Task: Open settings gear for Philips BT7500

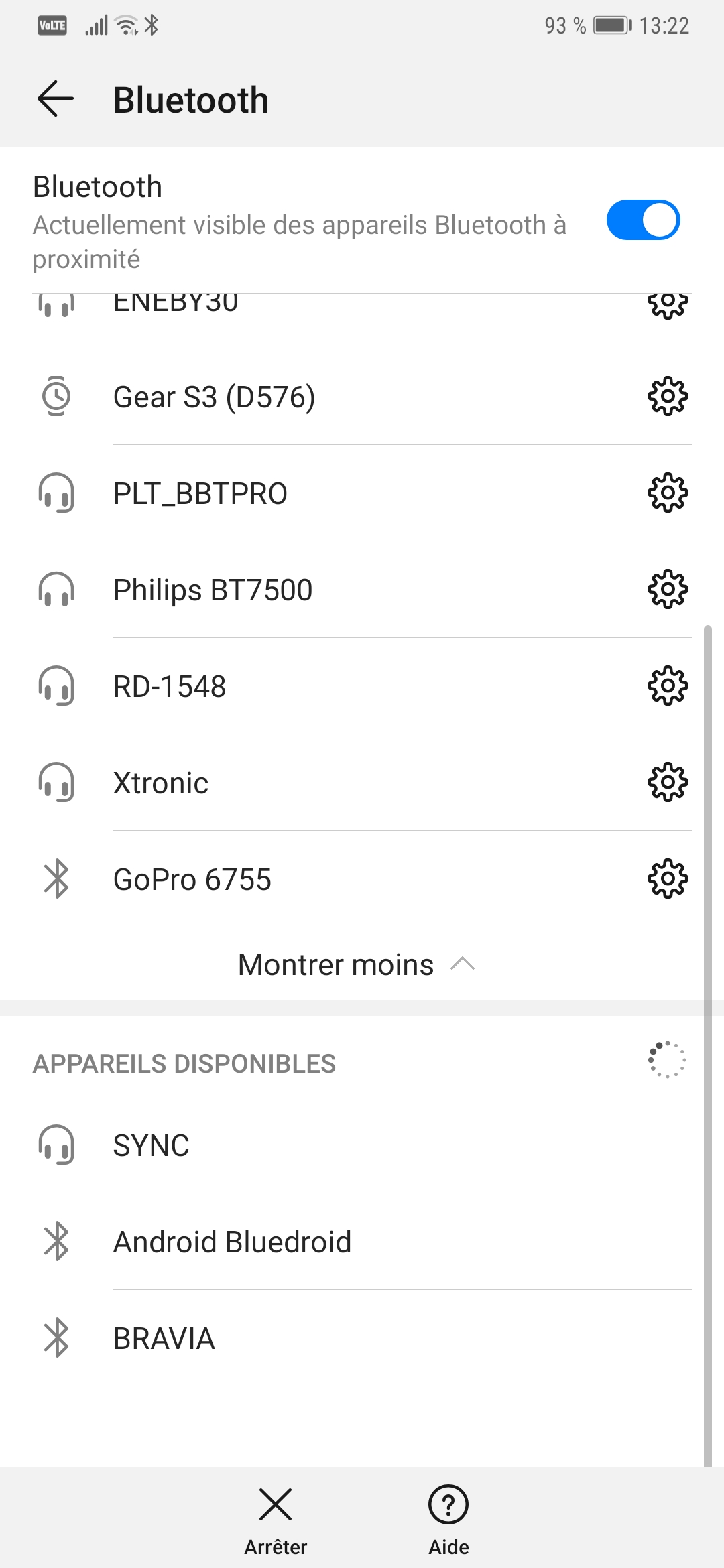Action: click(x=668, y=590)
